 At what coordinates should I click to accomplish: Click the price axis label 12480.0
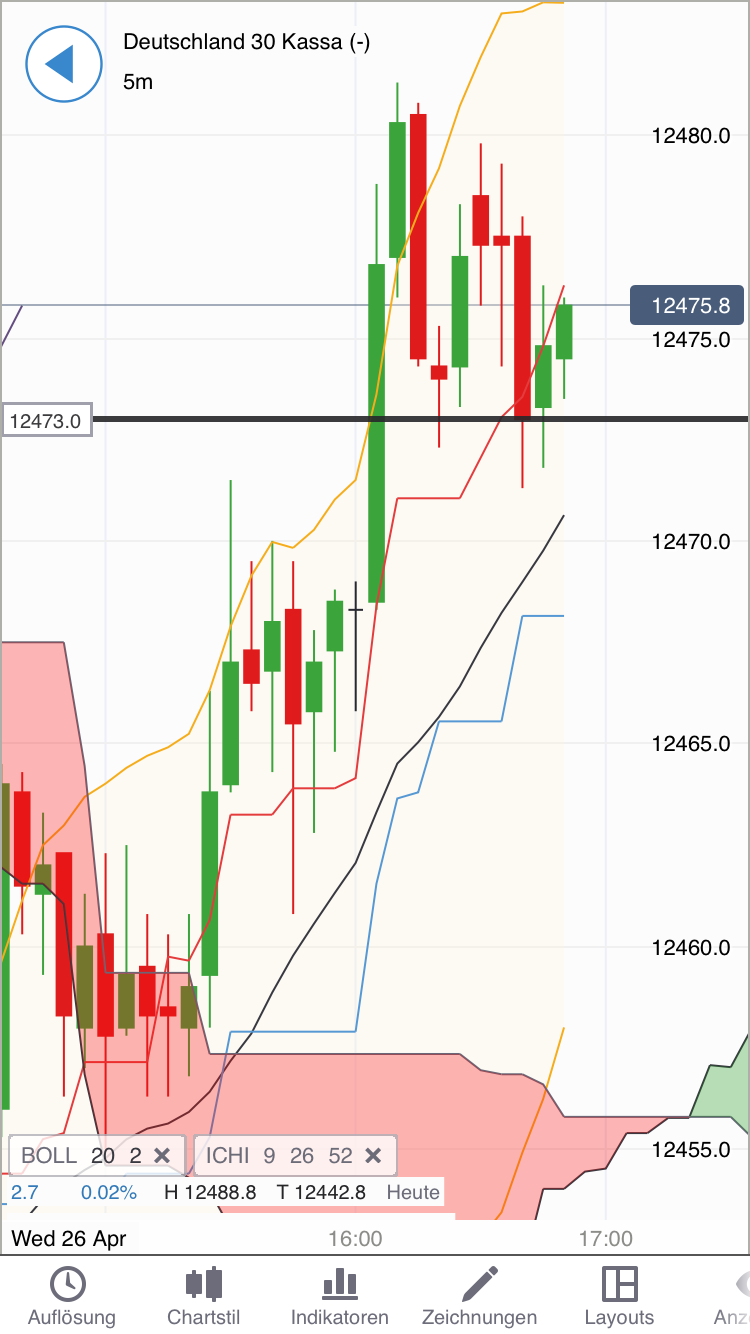pyautogui.click(x=692, y=136)
